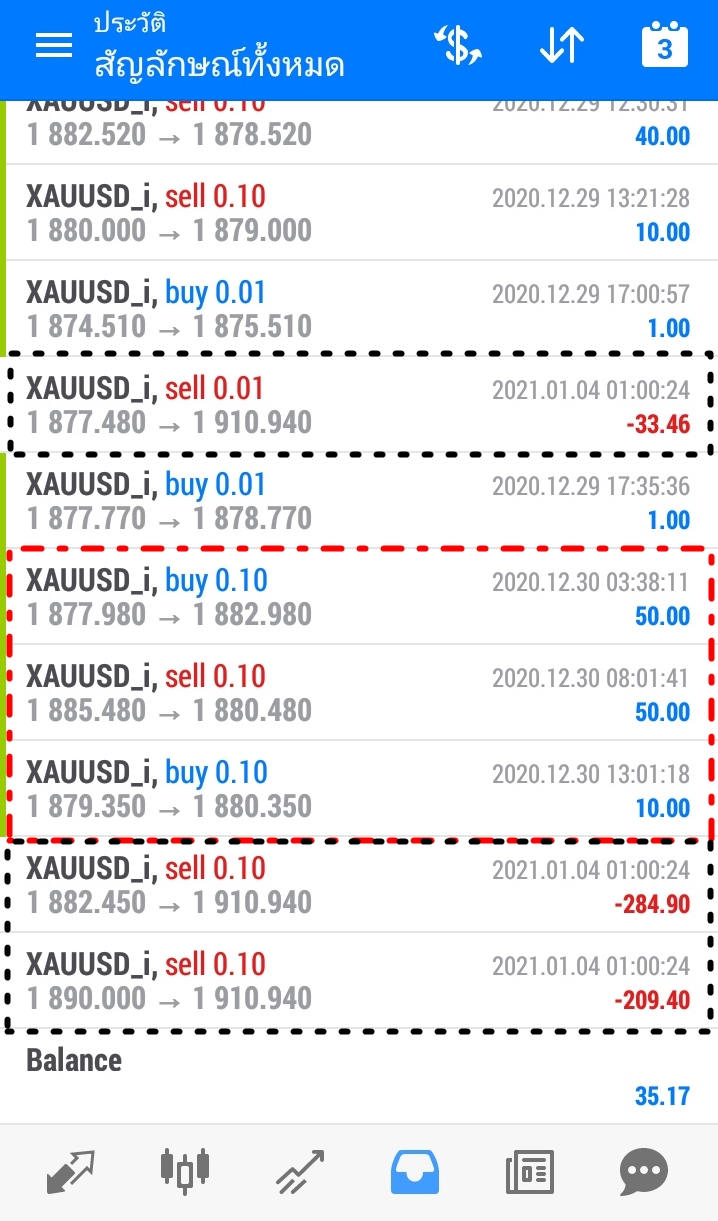Expand the sell trade losing -284.90
Image resolution: width=718 pixels, height=1221 pixels.
tap(358, 885)
